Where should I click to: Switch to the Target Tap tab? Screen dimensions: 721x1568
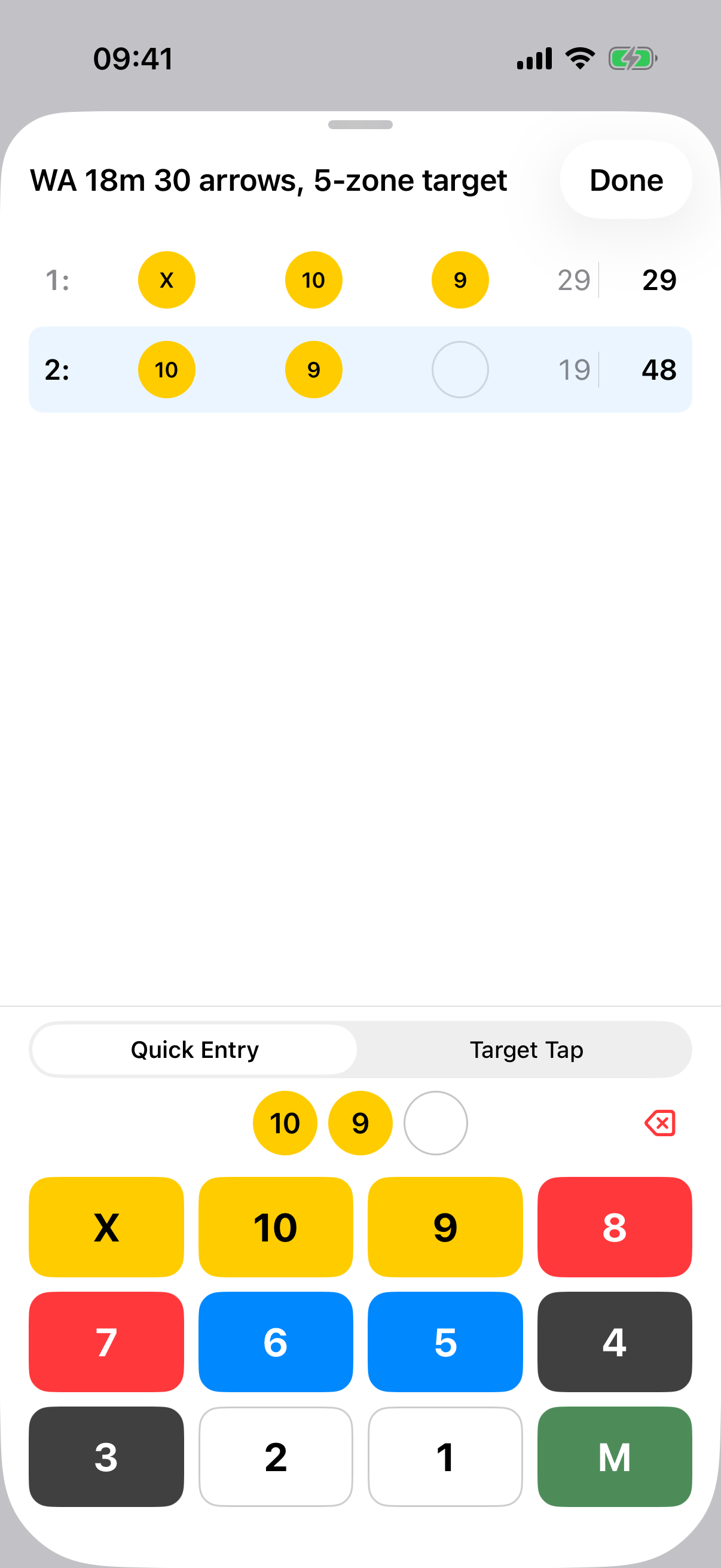526,1050
